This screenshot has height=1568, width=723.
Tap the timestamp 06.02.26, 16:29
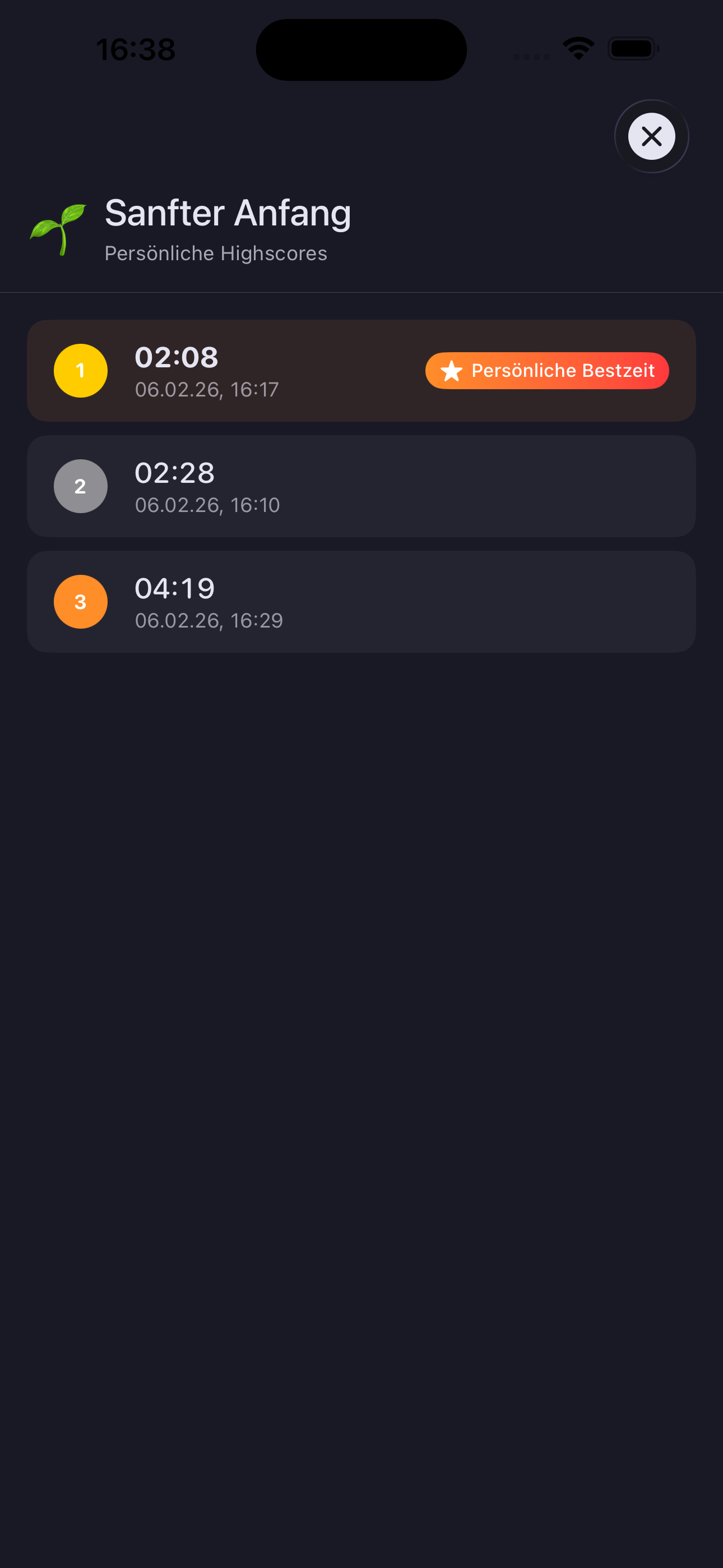(208, 620)
